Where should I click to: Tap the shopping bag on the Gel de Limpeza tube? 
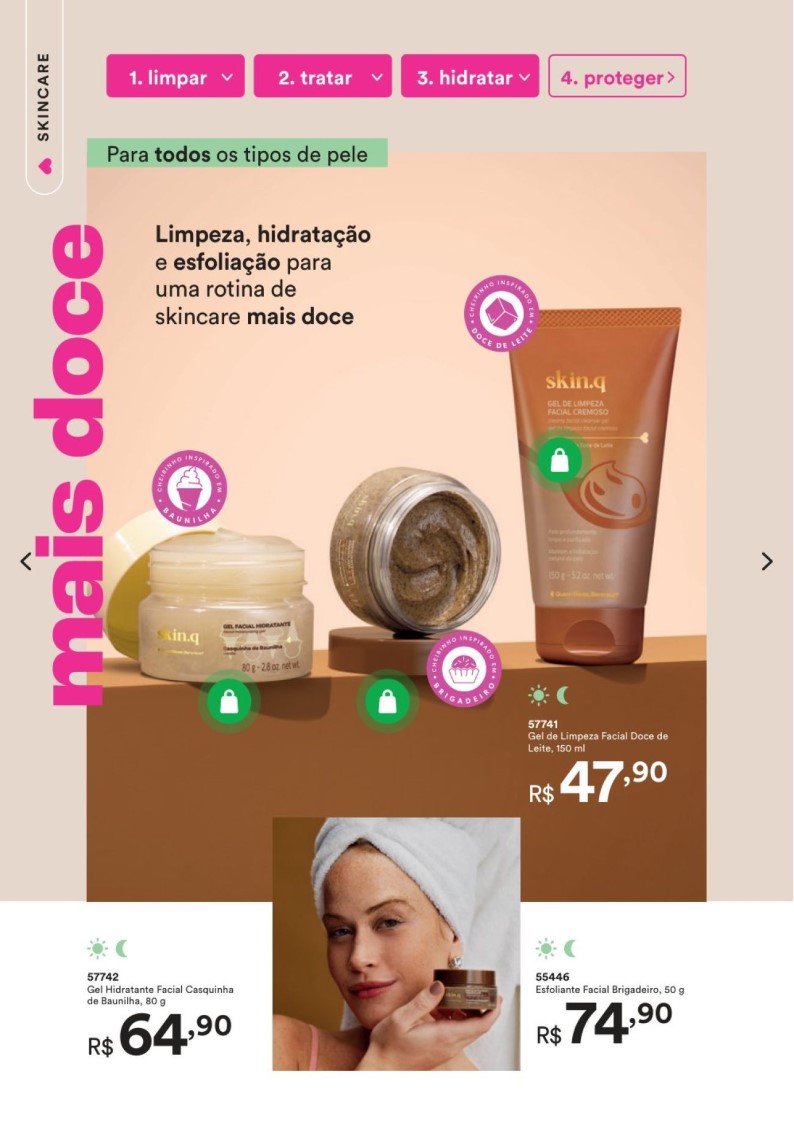pos(559,461)
